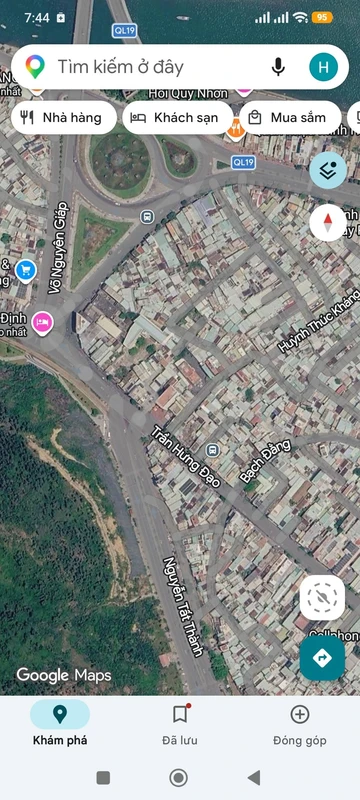
Task: Start voice search with the microphone
Action: click(278, 67)
